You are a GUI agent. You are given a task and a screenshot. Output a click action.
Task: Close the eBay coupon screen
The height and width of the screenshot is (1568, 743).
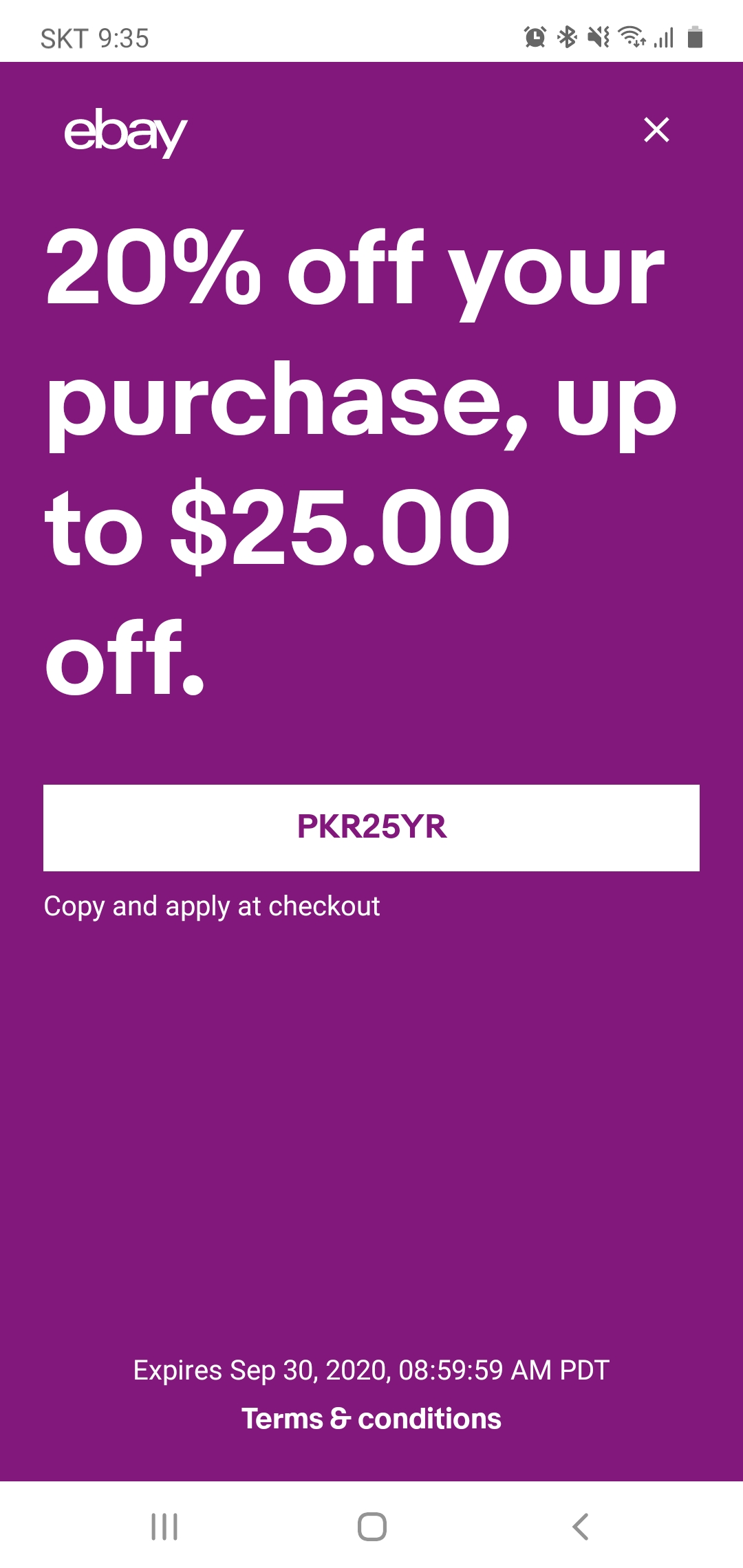tap(656, 129)
